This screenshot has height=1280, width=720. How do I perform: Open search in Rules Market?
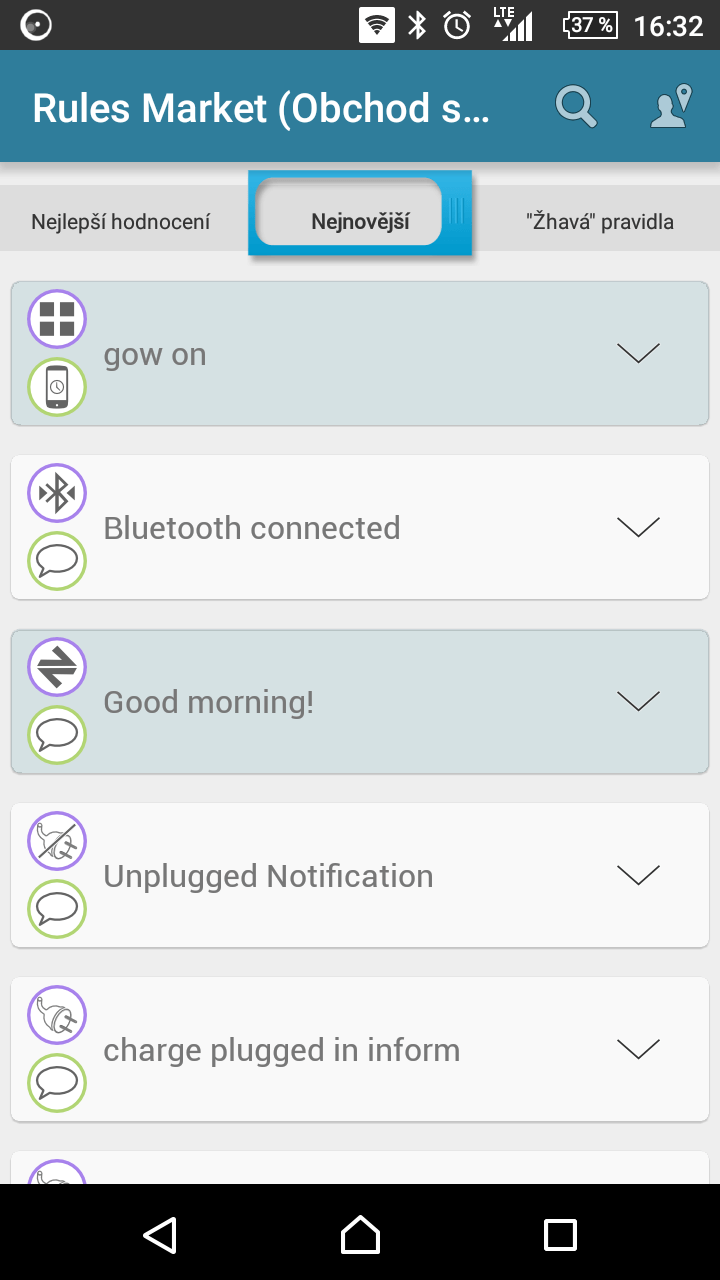point(576,107)
